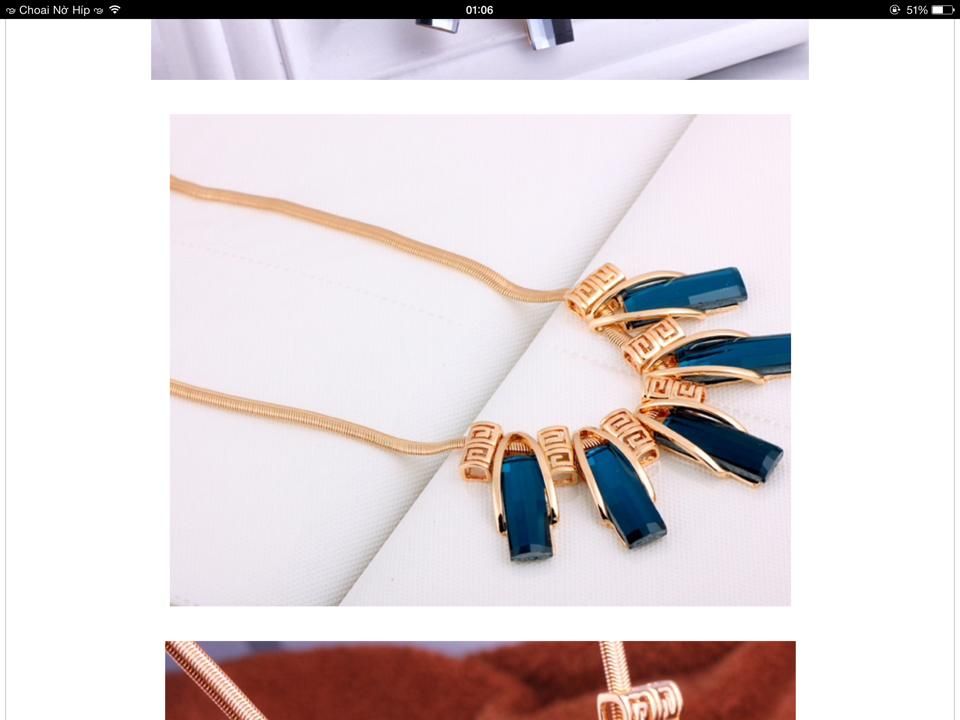Open the necklace photo on brown fabric
This screenshot has width=960, height=720.
[480, 680]
